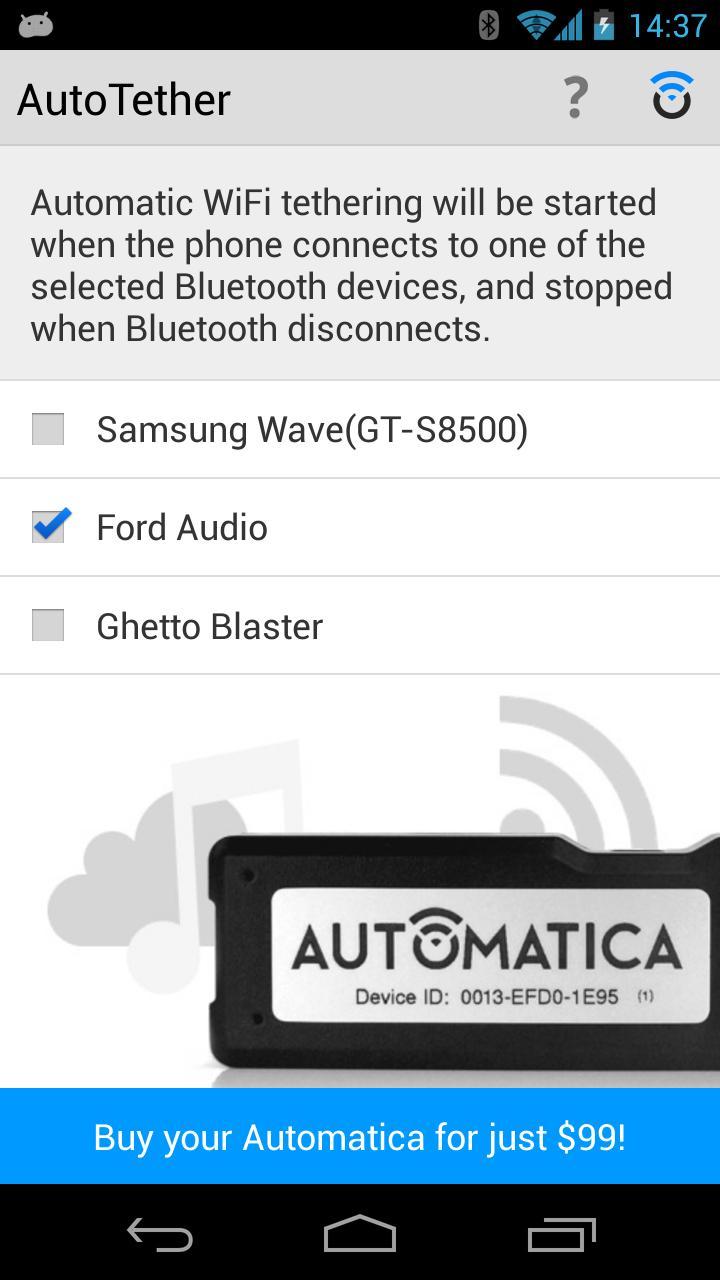Disable the Ford Audio device

(47, 526)
